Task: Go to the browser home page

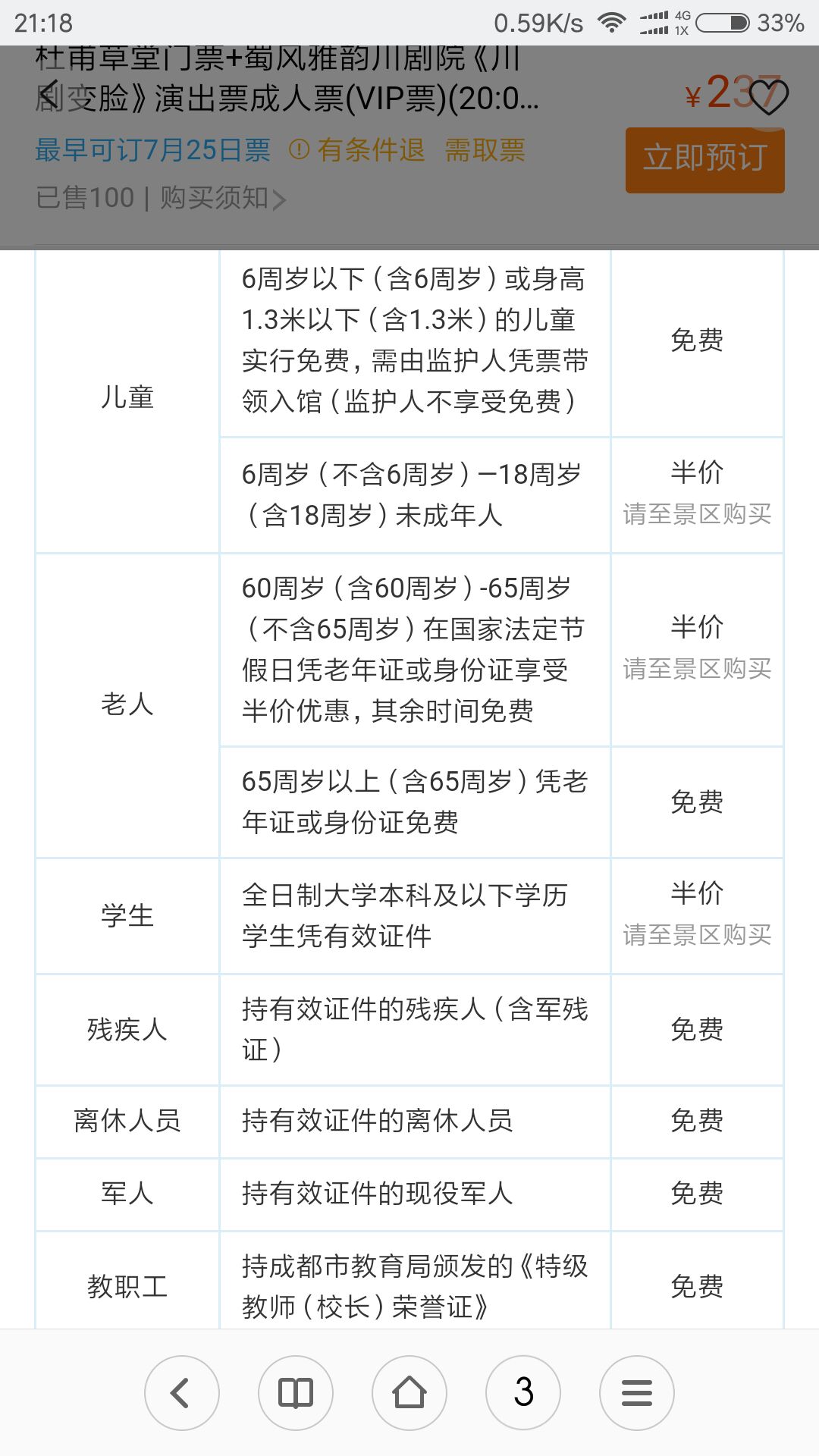Action: (x=409, y=1392)
